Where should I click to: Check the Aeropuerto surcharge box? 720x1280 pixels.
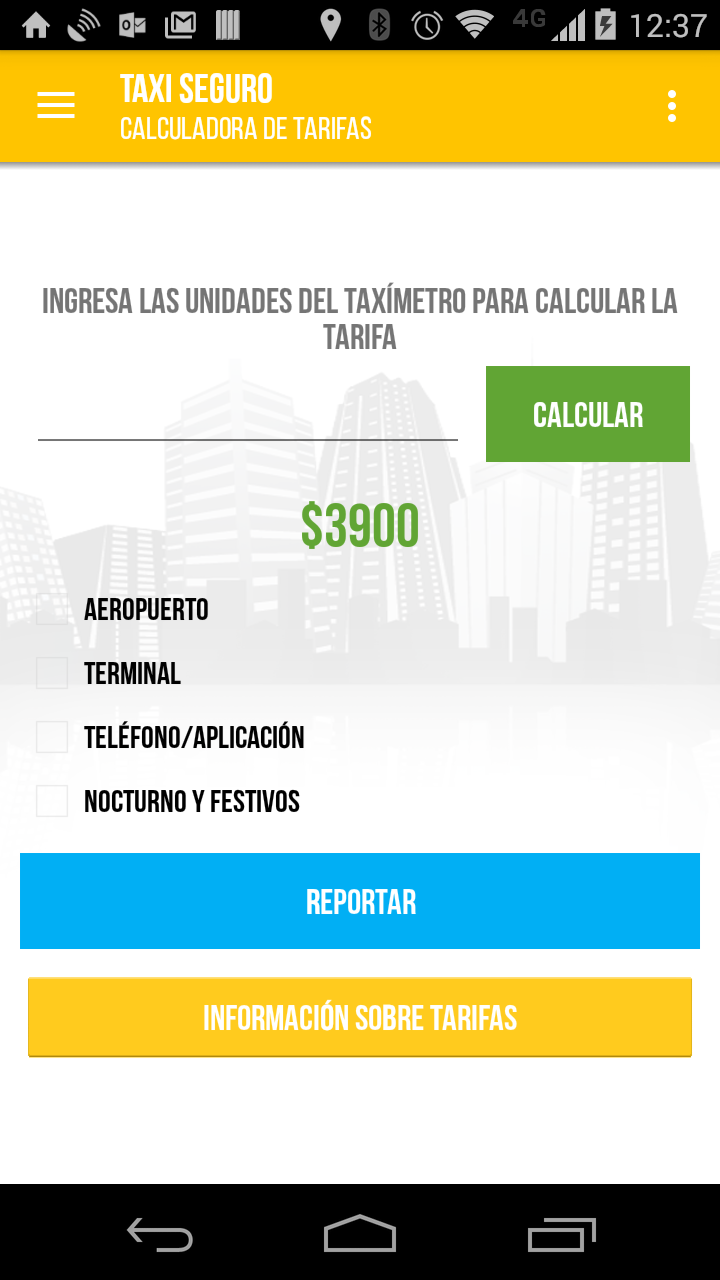click(x=52, y=609)
